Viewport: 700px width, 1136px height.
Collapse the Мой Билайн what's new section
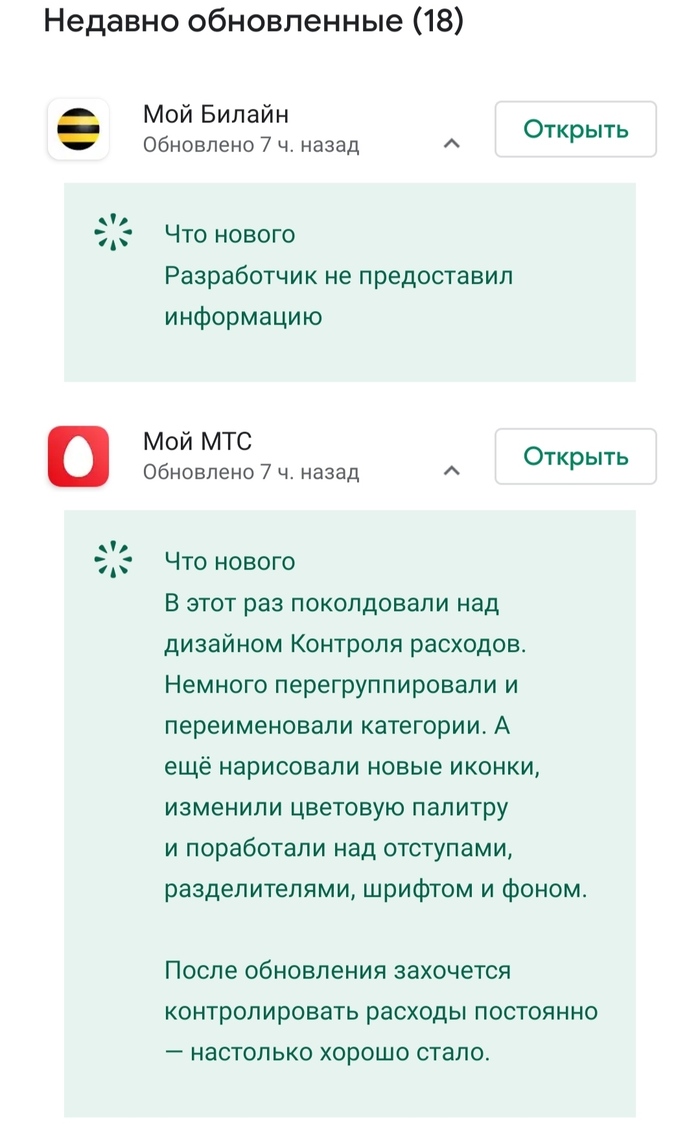point(451,144)
